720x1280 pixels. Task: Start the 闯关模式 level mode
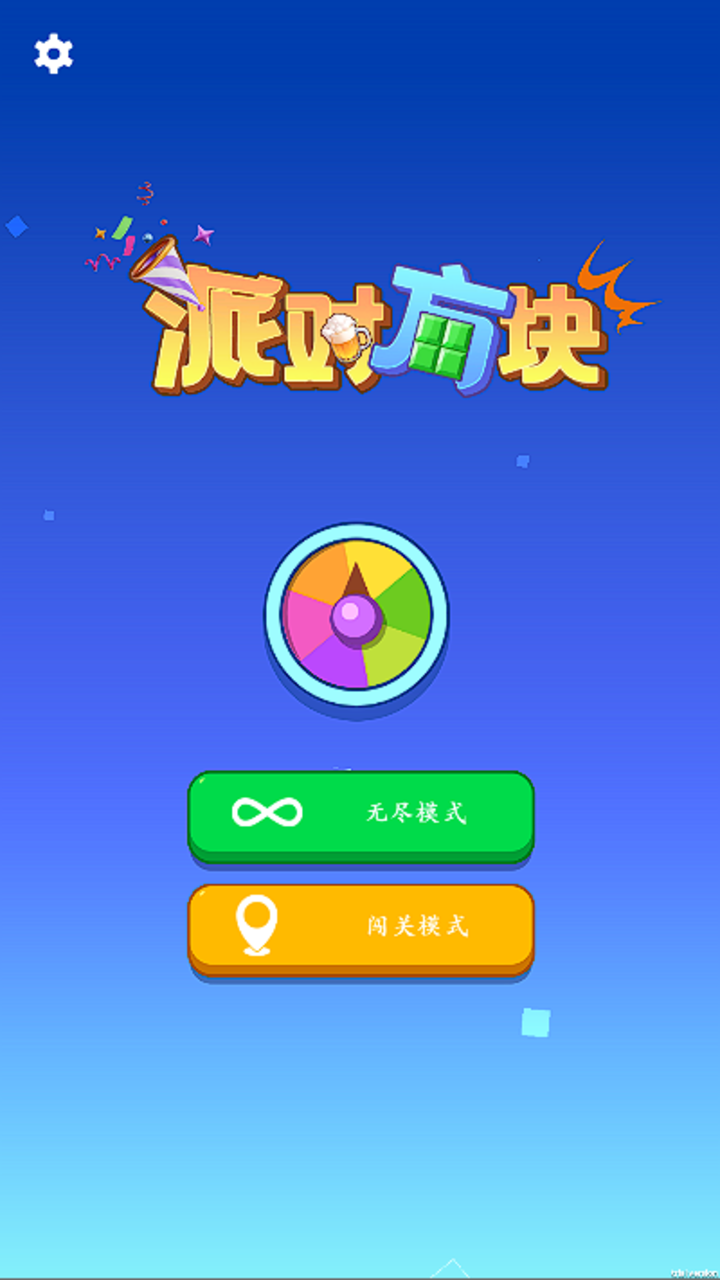(x=361, y=927)
